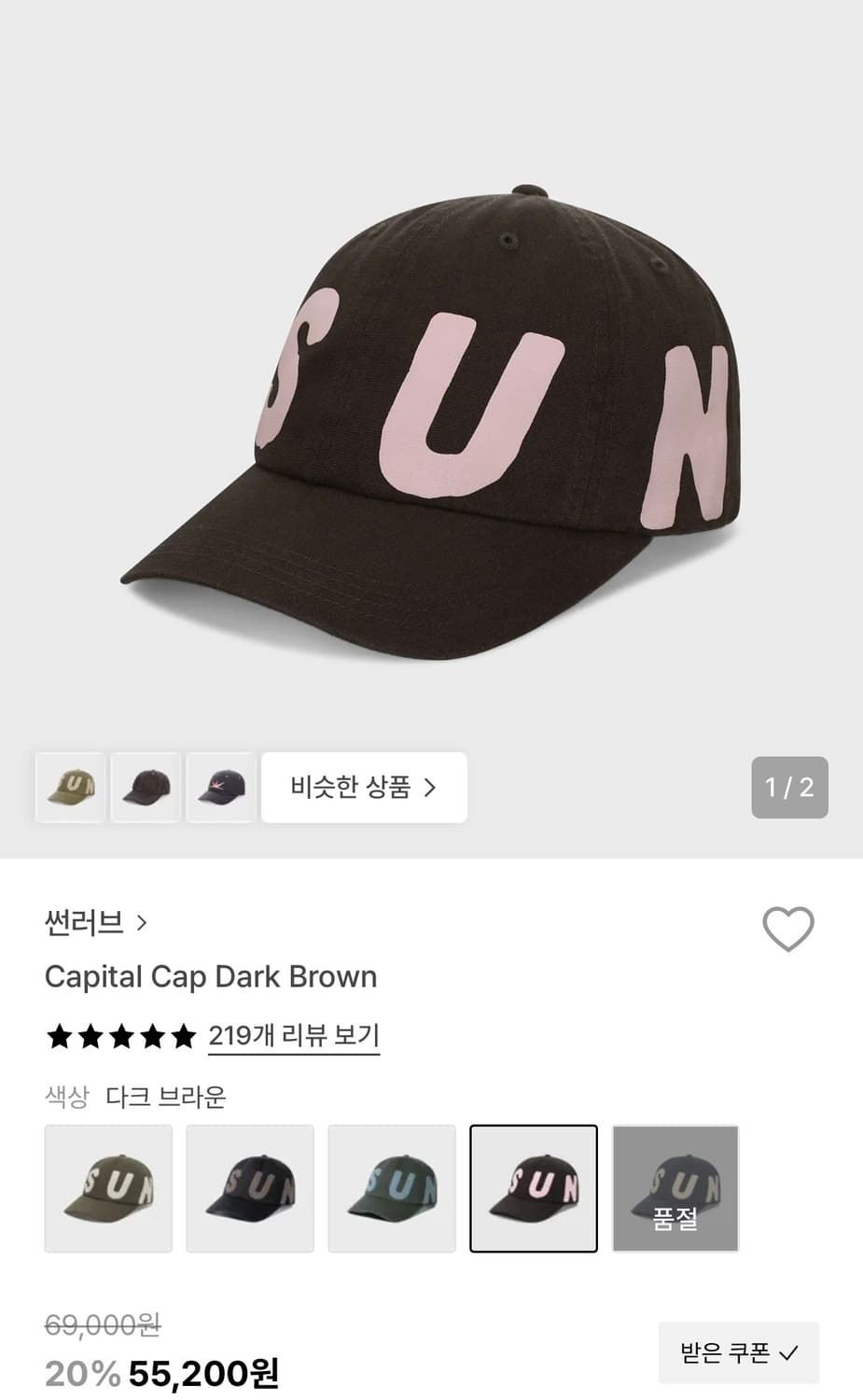The image size is (863, 1400).
Task: Select the currently active dark brown color swatch
Action: 534,1188
